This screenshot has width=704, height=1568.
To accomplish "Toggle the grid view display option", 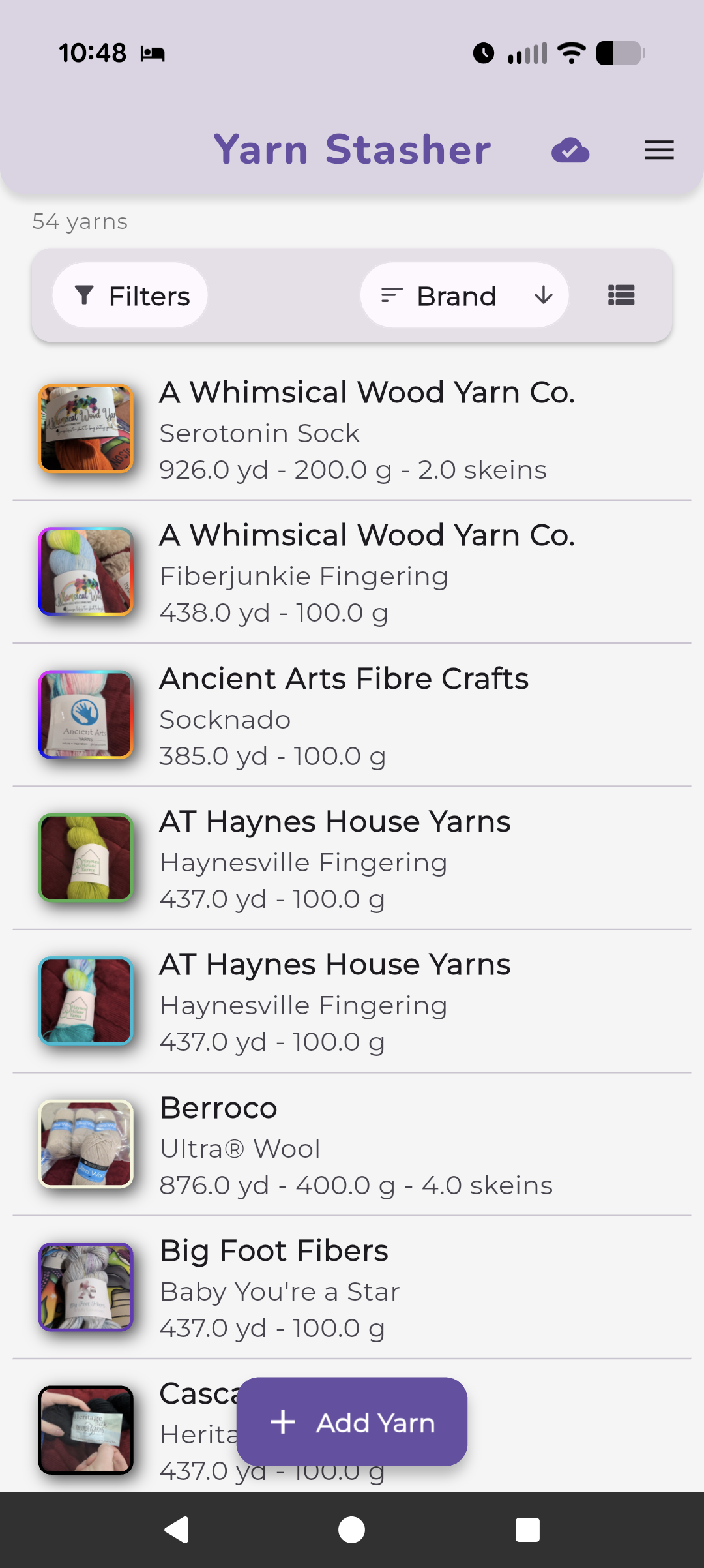I will 621,295.
